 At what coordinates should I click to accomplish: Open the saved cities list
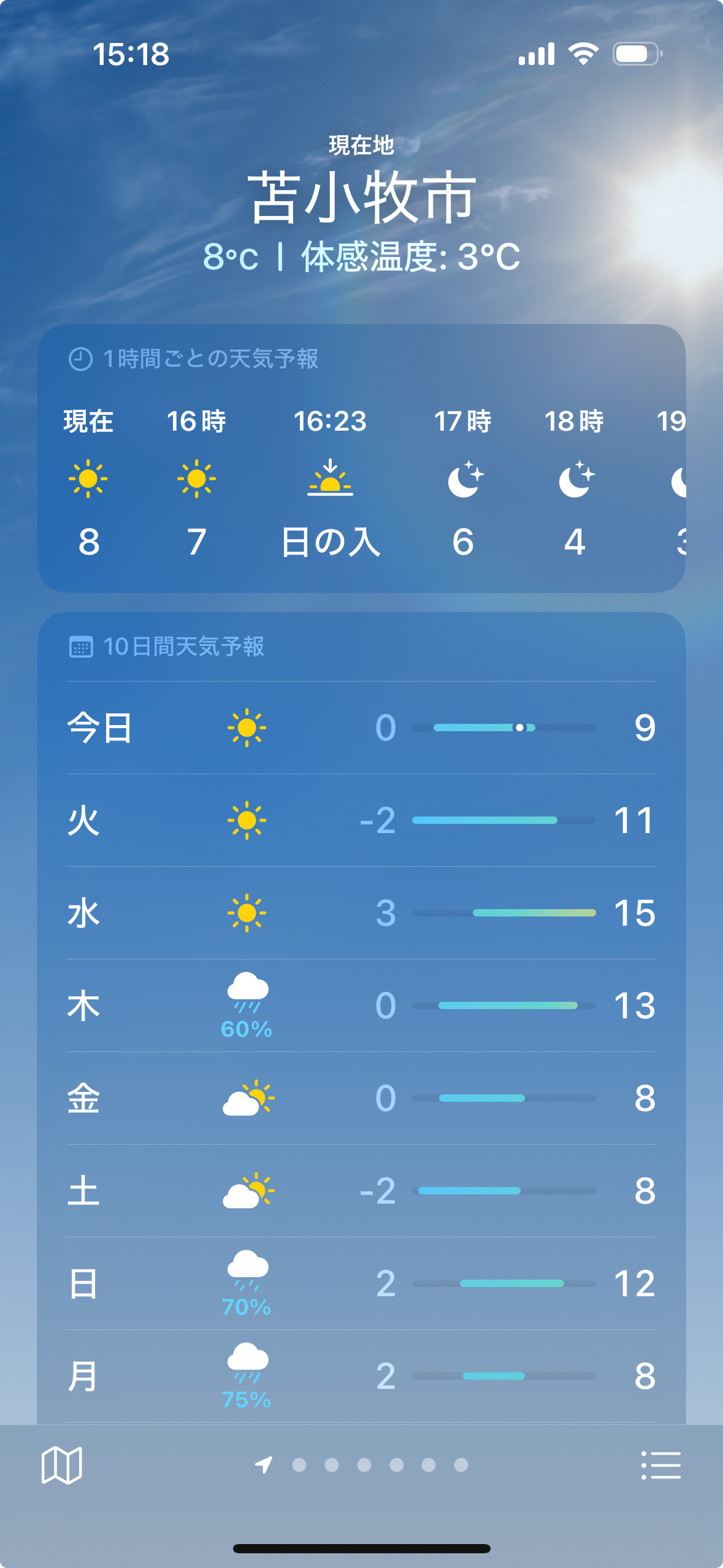[660, 1465]
